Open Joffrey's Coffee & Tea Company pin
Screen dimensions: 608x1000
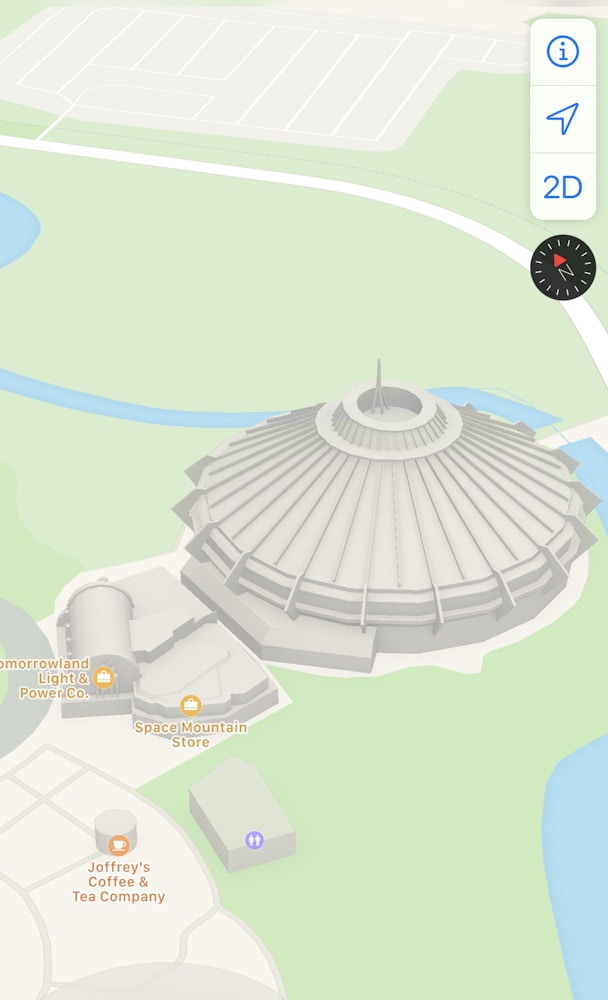click(118, 845)
